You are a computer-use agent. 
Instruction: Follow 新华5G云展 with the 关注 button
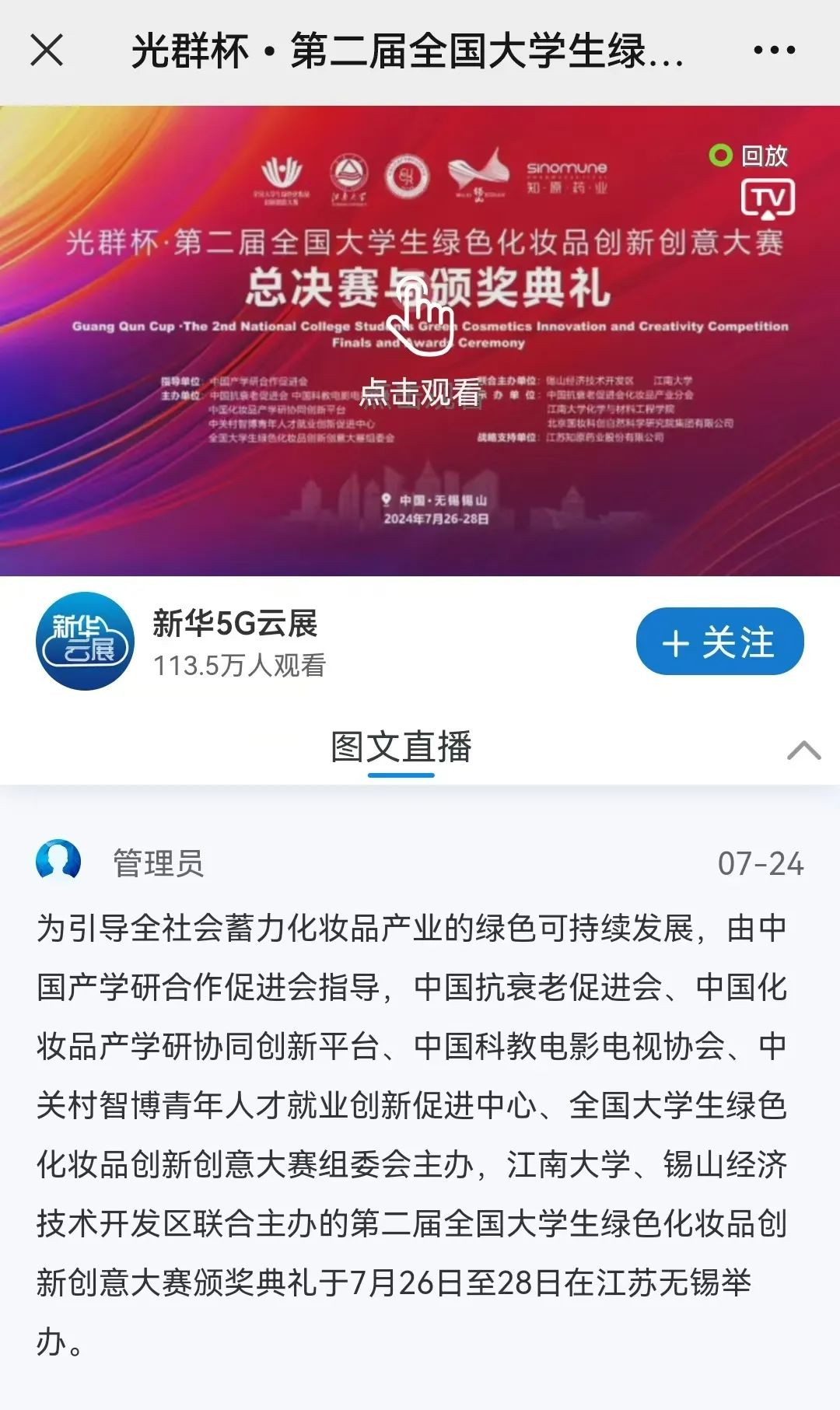coord(719,642)
